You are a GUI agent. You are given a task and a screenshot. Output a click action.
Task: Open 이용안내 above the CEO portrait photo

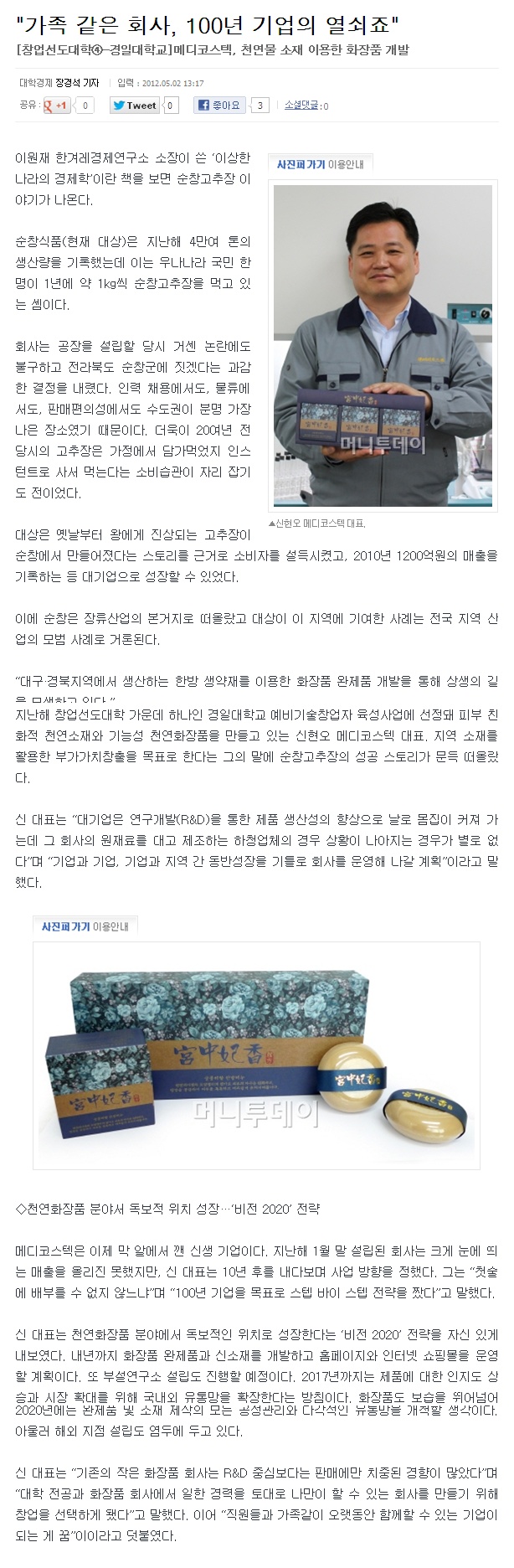[x=345, y=165]
